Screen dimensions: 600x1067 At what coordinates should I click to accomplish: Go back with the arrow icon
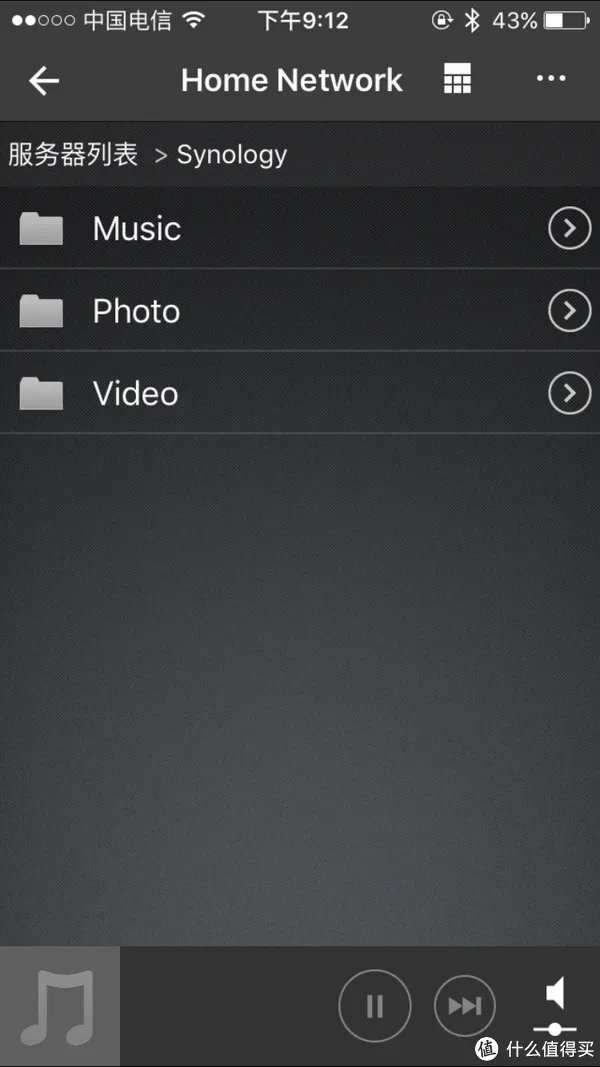coord(44,81)
